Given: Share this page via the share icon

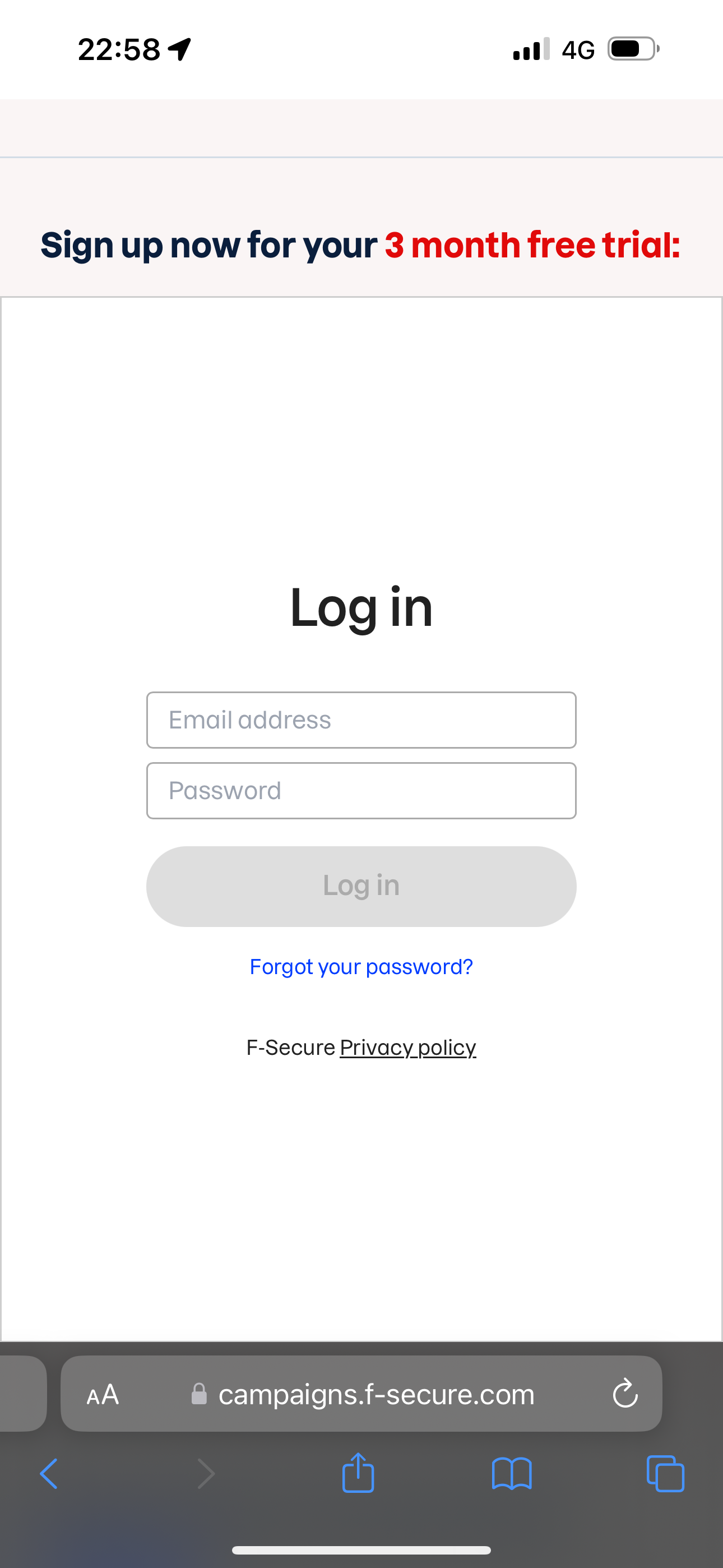Looking at the screenshot, I should coord(358,1474).
